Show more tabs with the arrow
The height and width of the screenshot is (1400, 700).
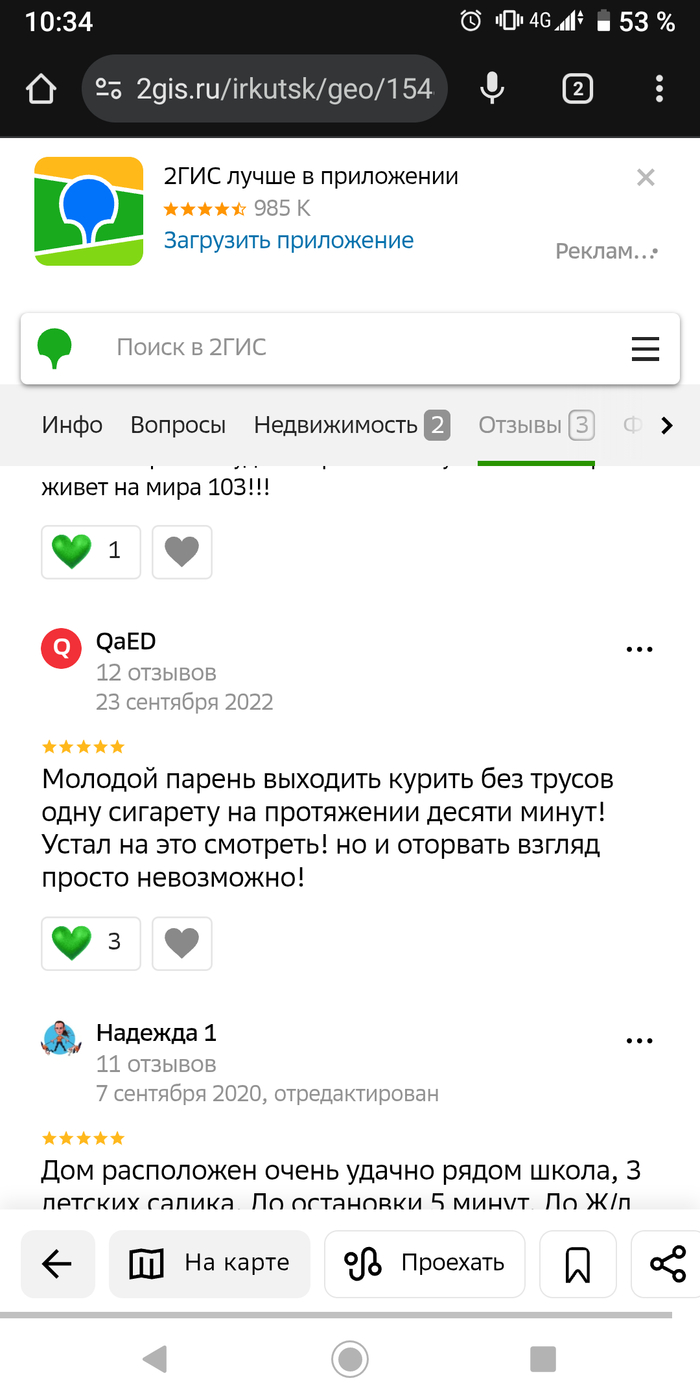667,425
